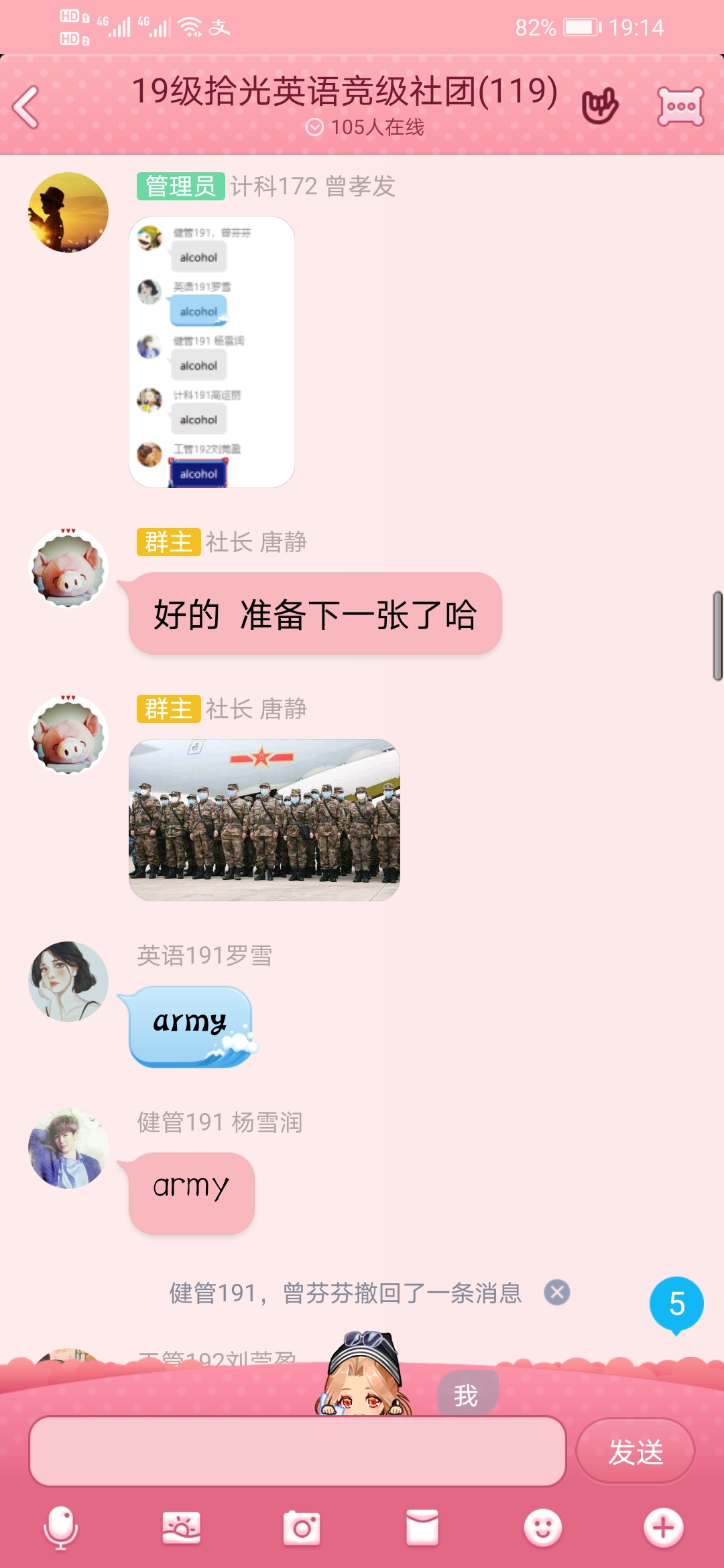This screenshot has width=724, height=1568.
Task: Open the camera to take photo
Action: [302, 1528]
